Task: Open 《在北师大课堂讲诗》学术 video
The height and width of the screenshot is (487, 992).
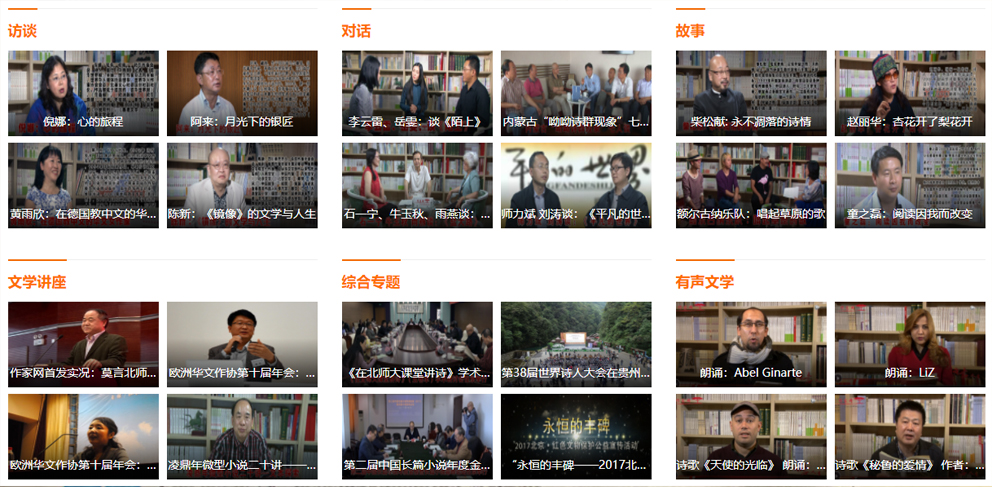Action: 417,344
